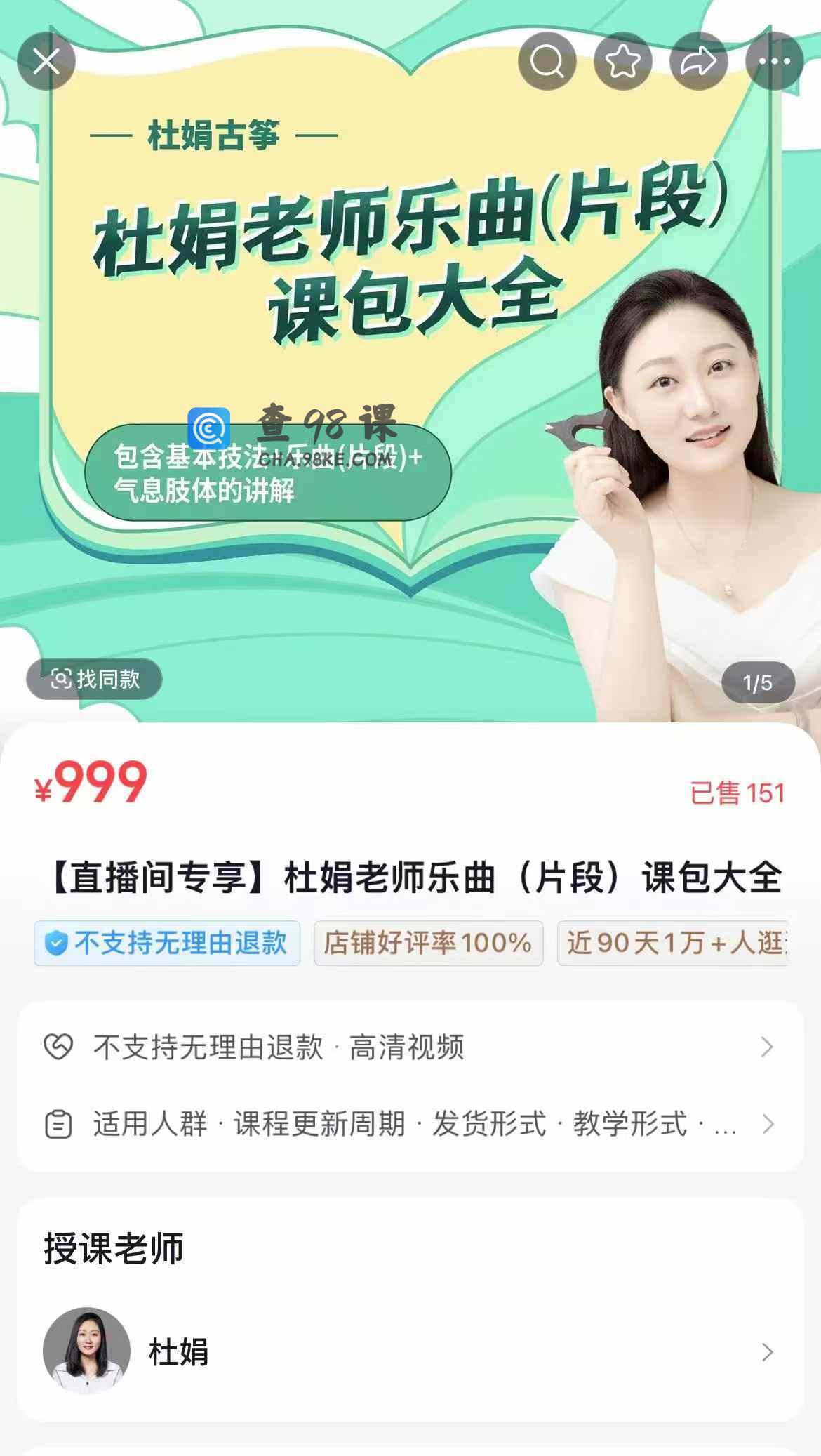
Task: Tap the blue 不支持无理由退款 tag chip
Action: click(167, 943)
